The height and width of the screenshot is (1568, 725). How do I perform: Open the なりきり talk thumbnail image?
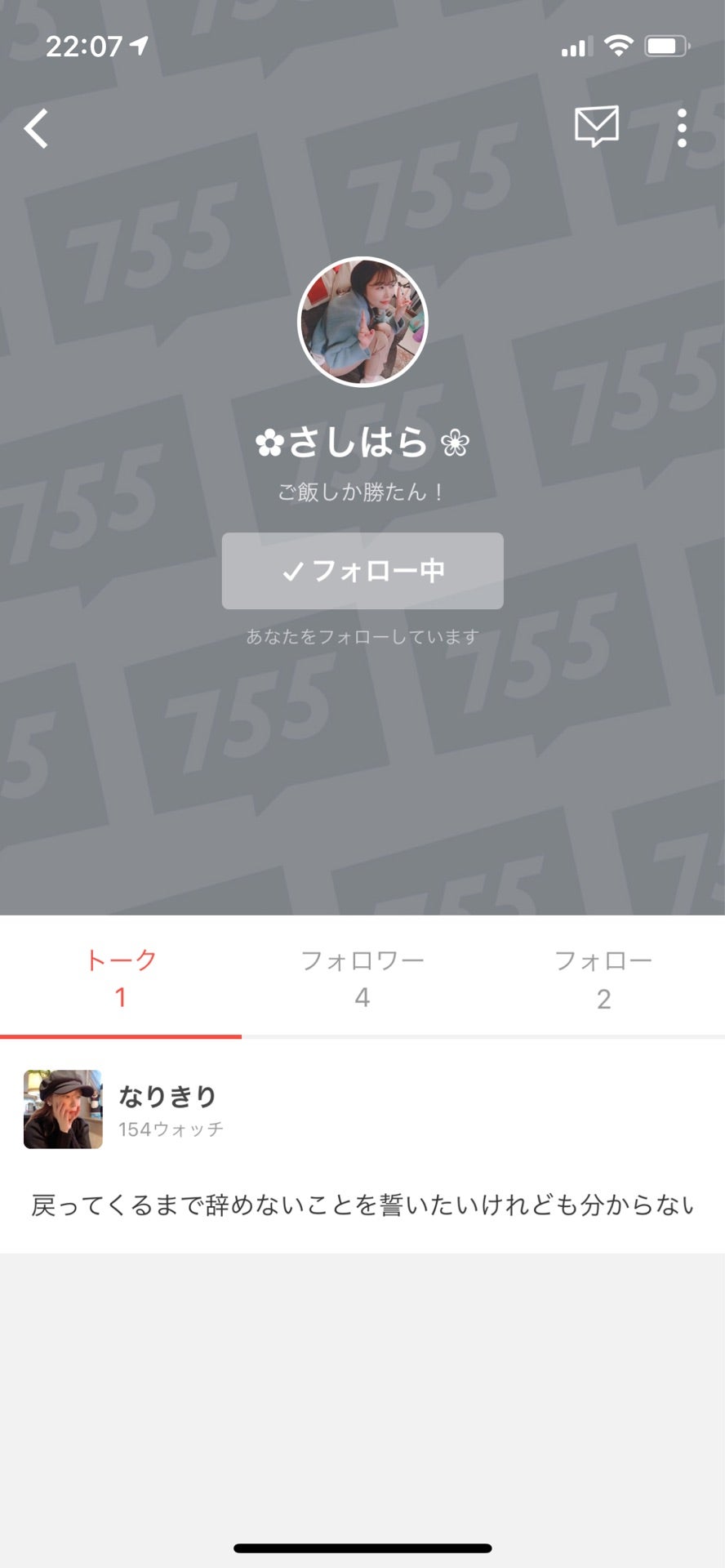tap(62, 1109)
